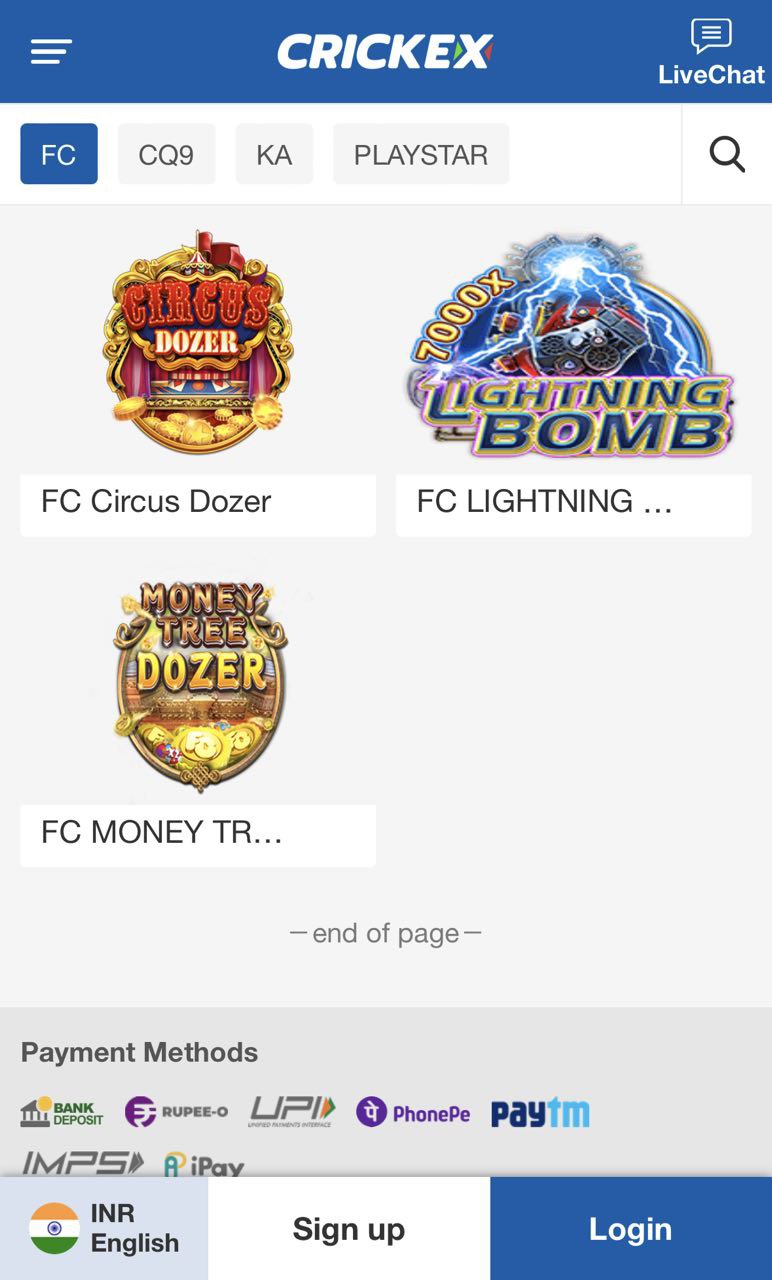Image resolution: width=772 pixels, height=1280 pixels.
Task: Open LiveChat support
Action: (711, 52)
